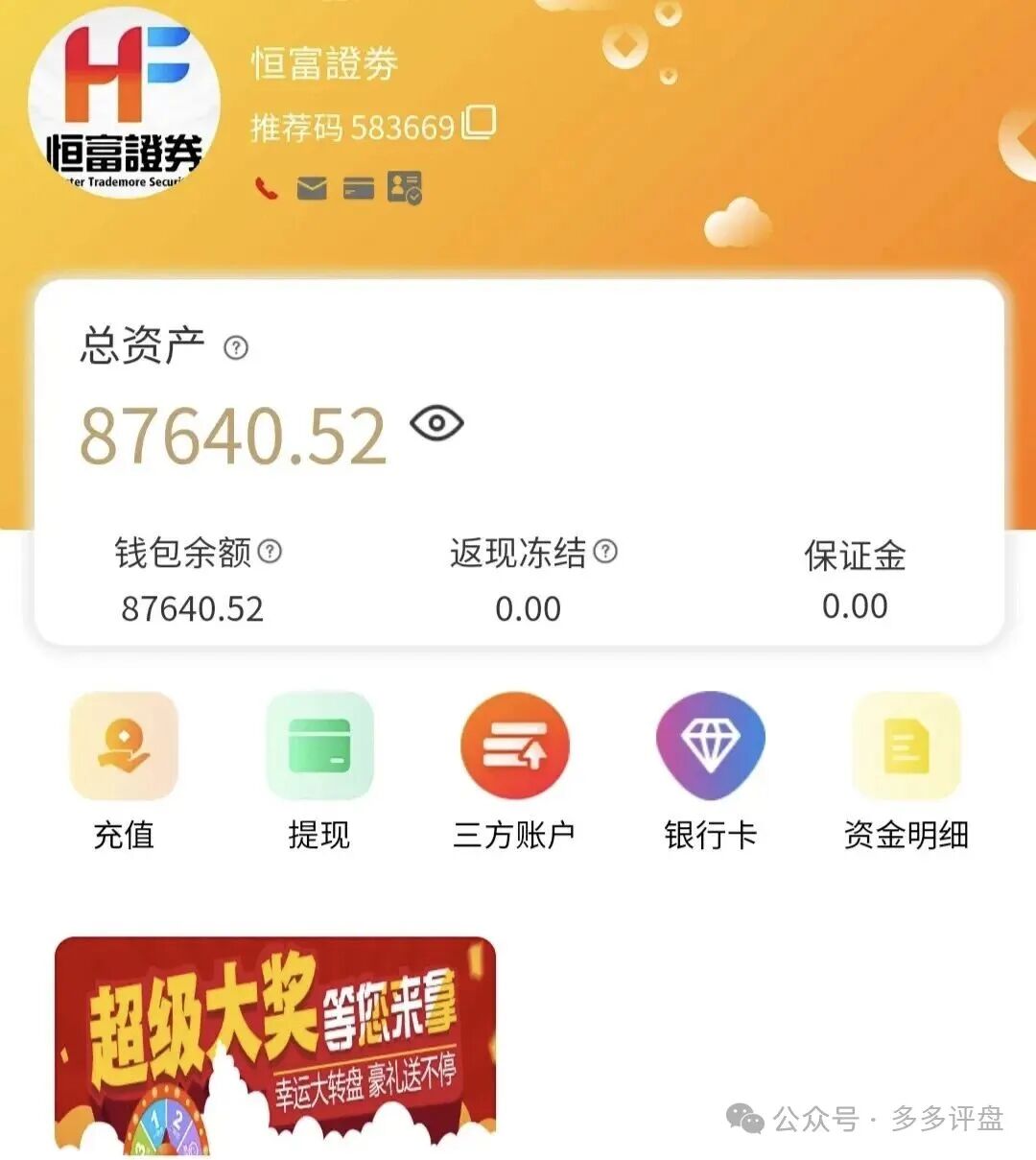Open the 超级大奖 lucky wheel banner
The height and width of the screenshot is (1160, 1036).
pos(275,1044)
